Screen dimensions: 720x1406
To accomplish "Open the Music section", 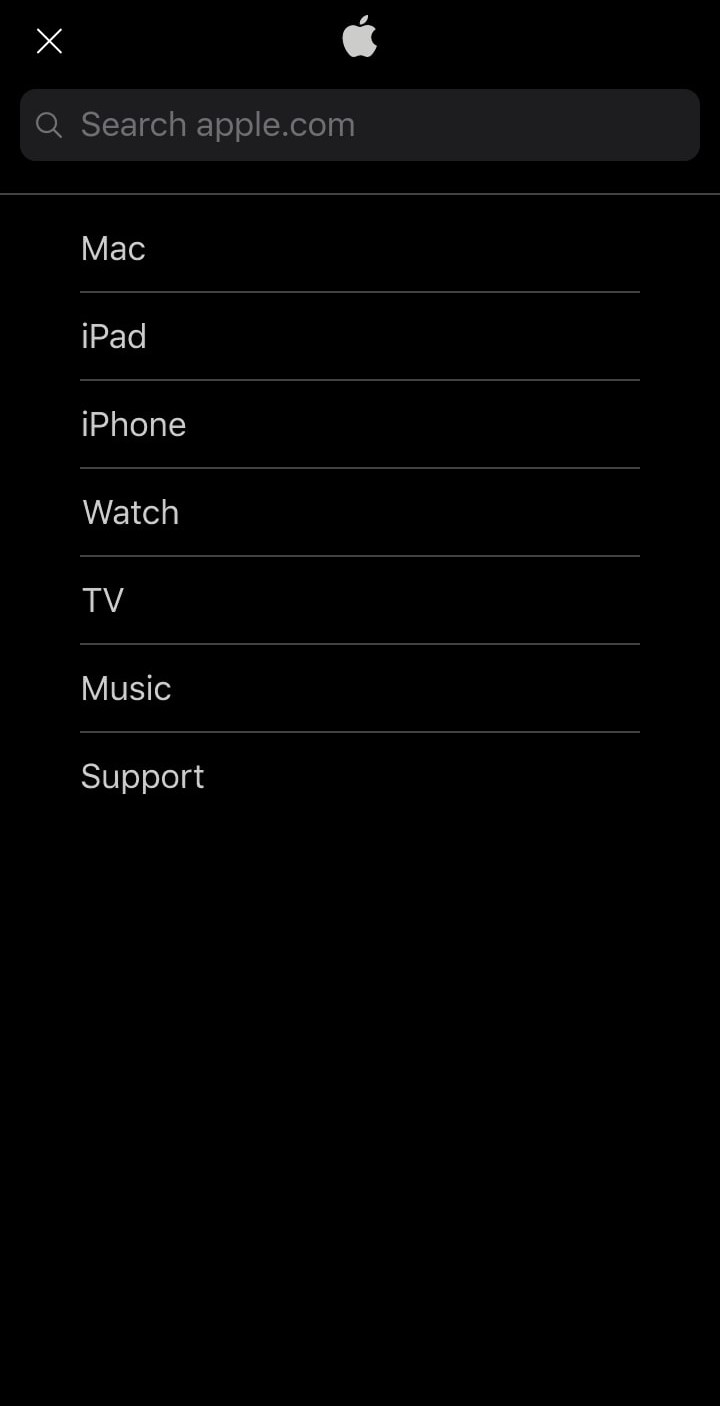I will (360, 688).
